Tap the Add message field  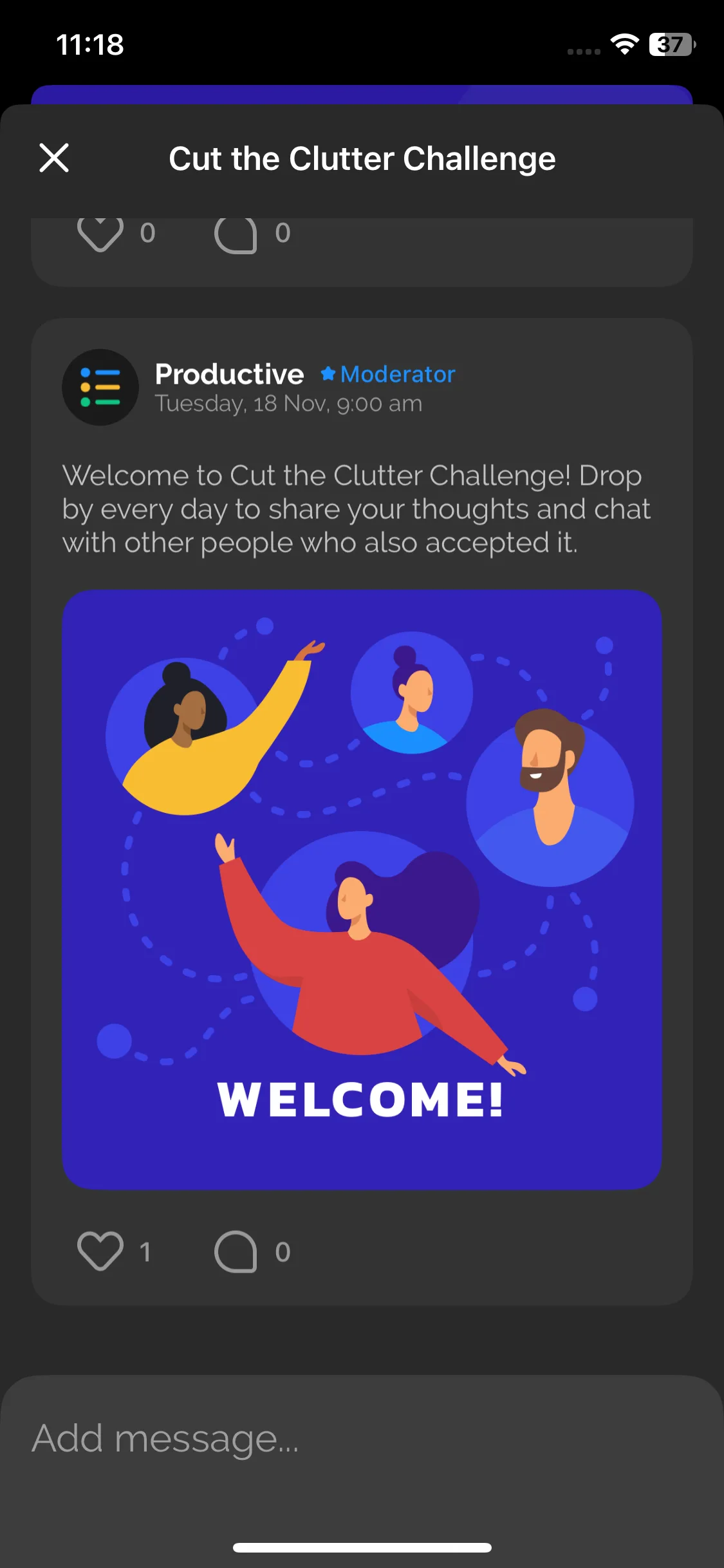pos(360,1438)
